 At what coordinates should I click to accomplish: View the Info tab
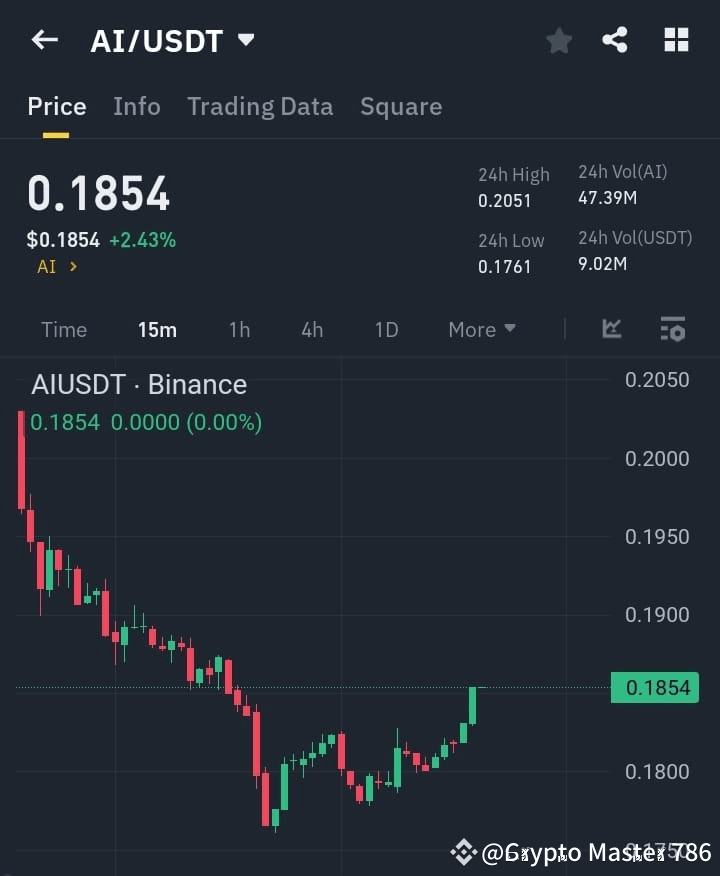point(137,106)
